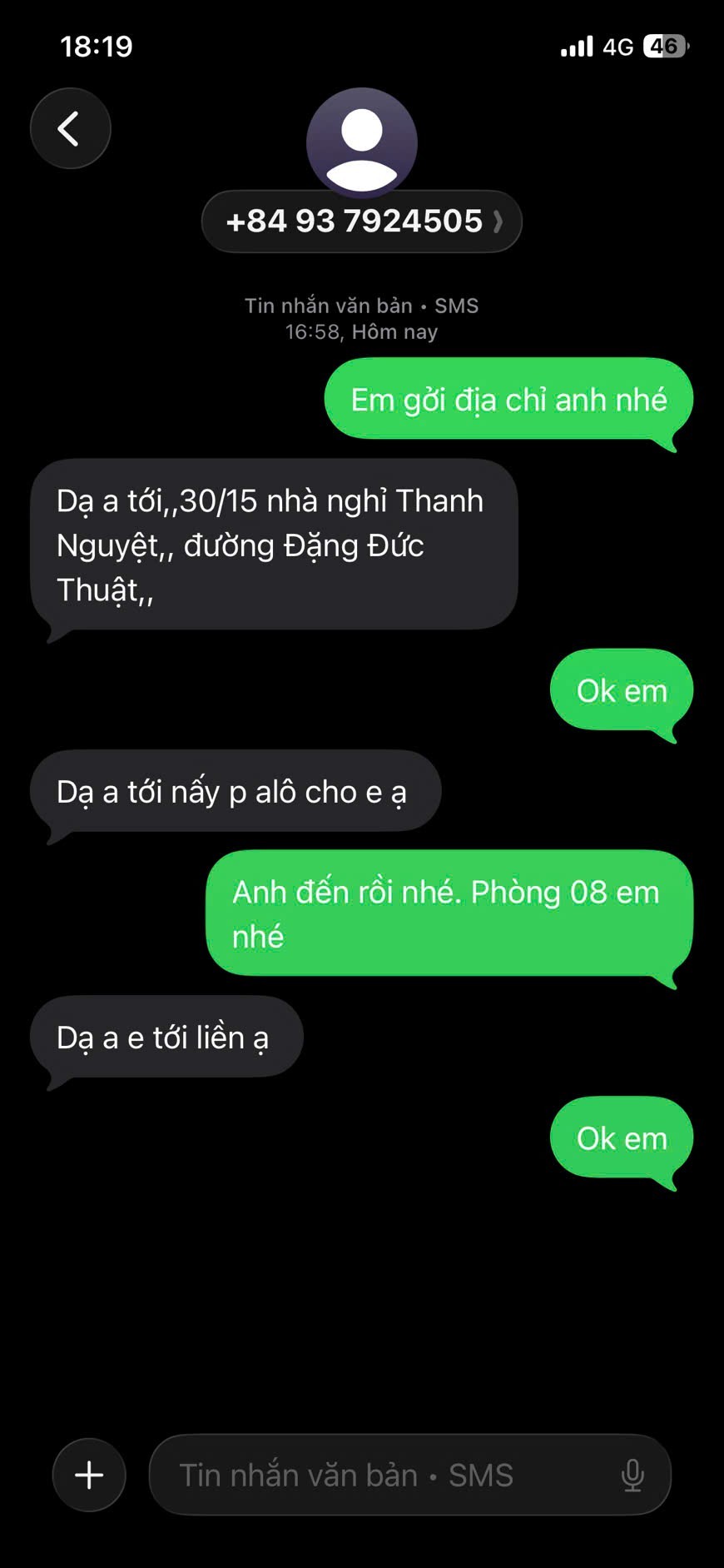This screenshot has height=1568, width=724.
Task: Open contact details for +84 93 7924505
Action: pyautogui.click(x=362, y=222)
